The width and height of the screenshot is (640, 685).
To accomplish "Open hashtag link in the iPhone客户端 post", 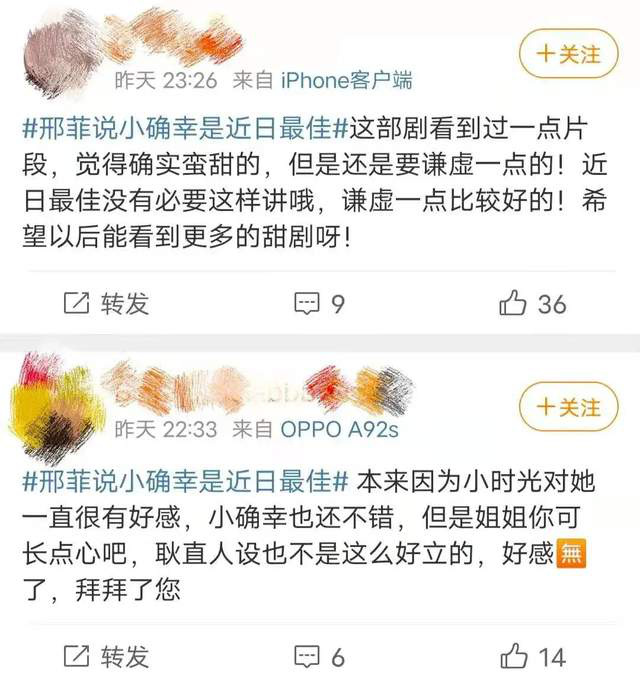I will 184,129.
